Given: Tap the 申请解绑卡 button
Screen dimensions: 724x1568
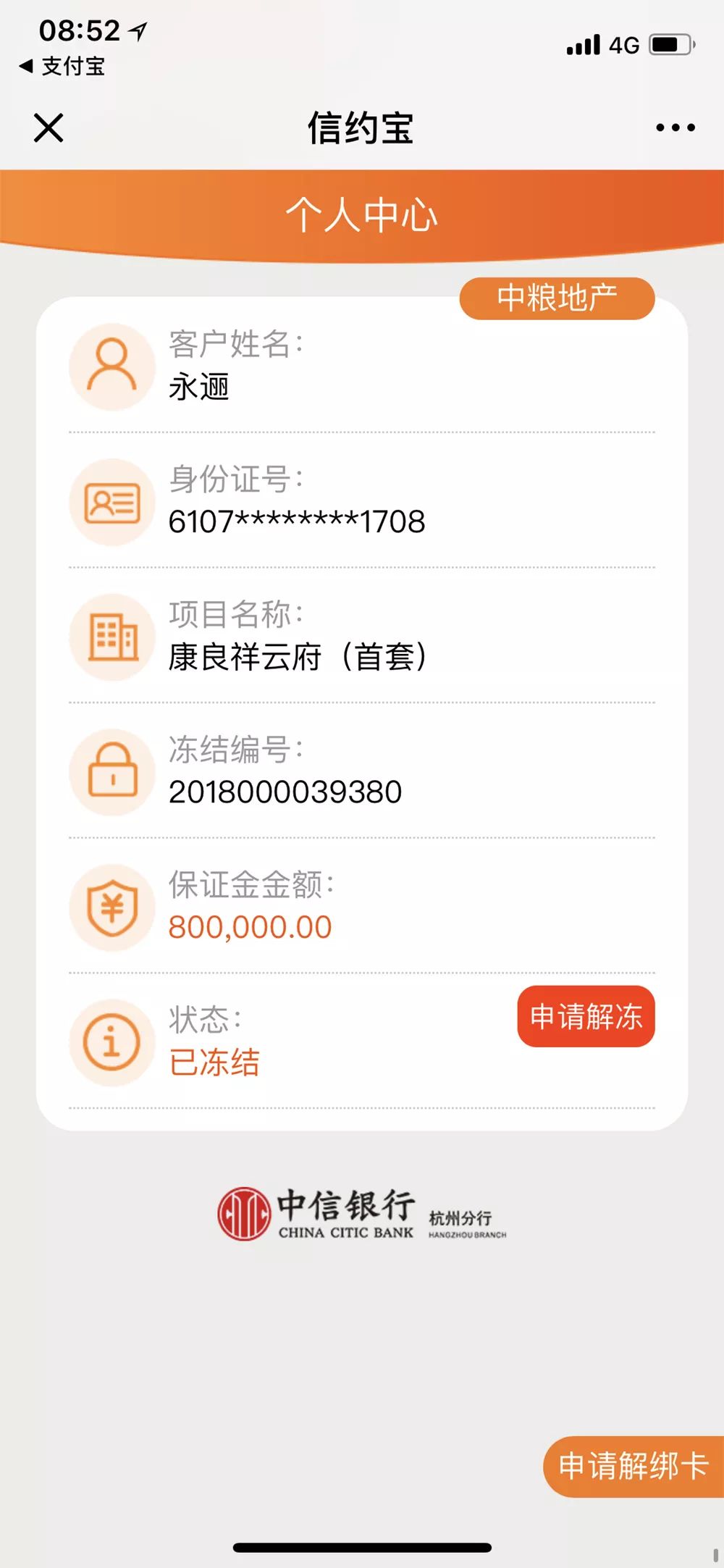Looking at the screenshot, I should coord(633,1466).
